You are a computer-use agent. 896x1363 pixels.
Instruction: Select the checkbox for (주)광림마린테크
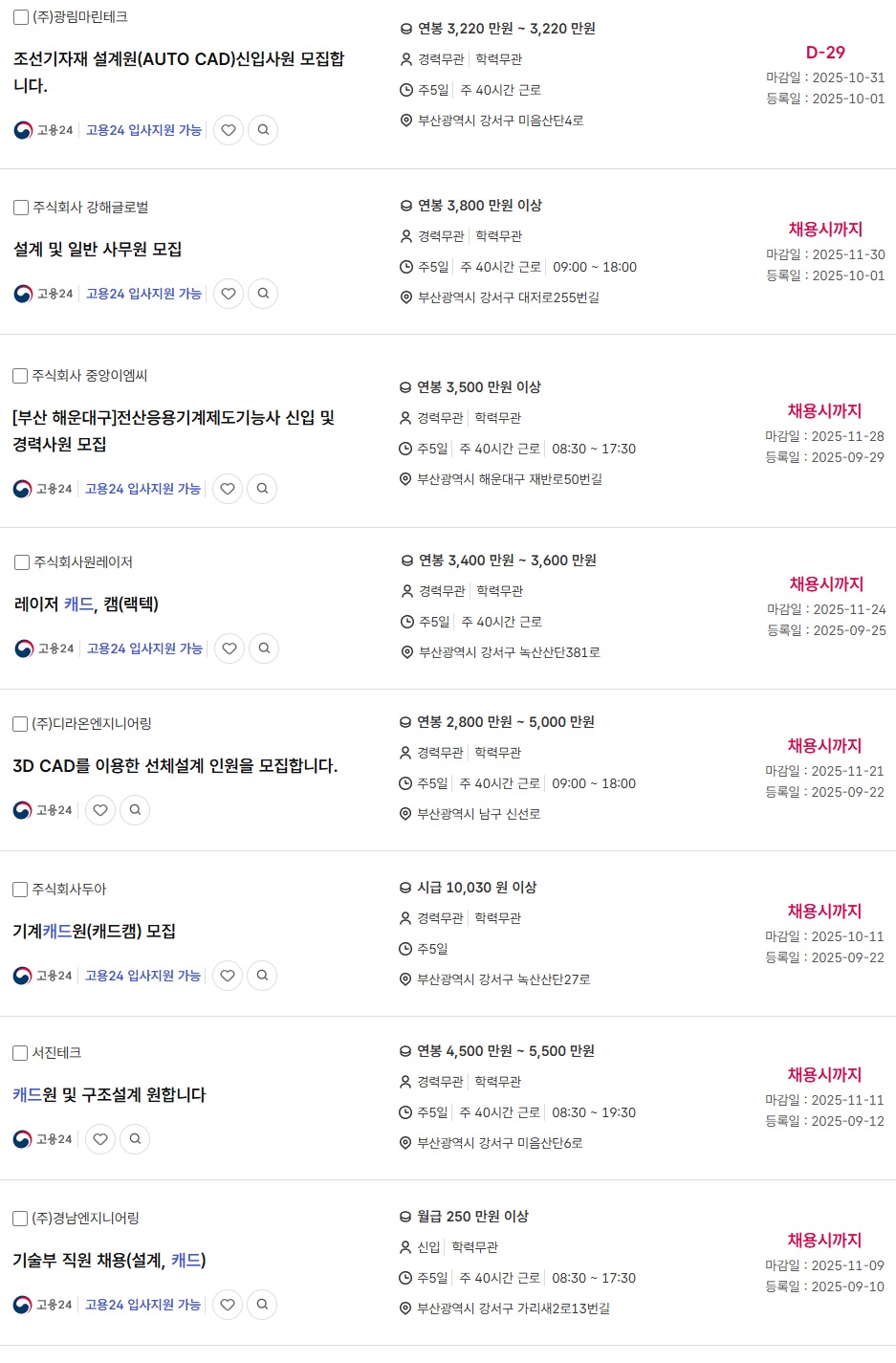pos(21,18)
